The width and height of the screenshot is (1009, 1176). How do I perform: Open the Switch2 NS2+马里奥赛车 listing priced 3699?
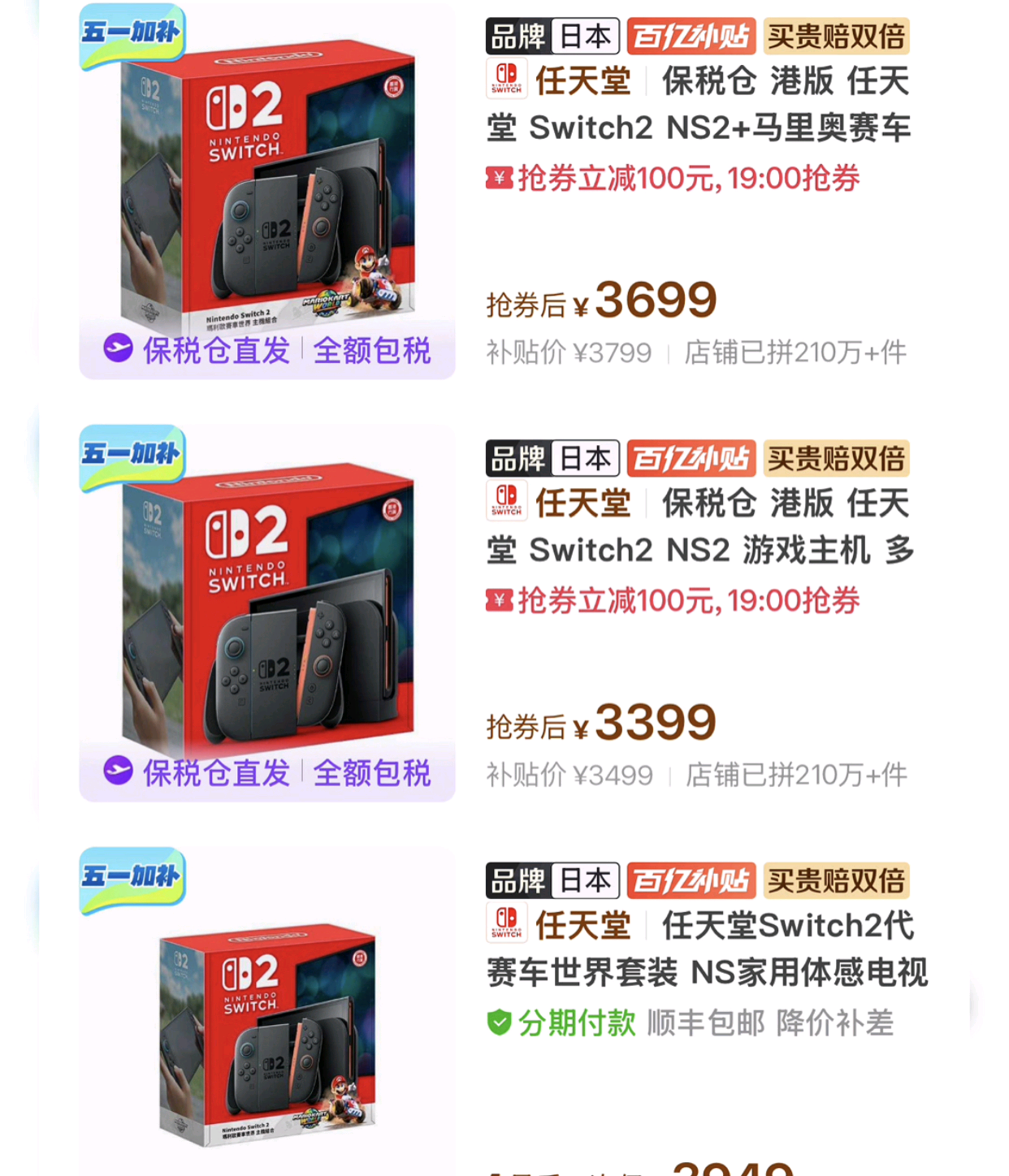(x=699, y=106)
